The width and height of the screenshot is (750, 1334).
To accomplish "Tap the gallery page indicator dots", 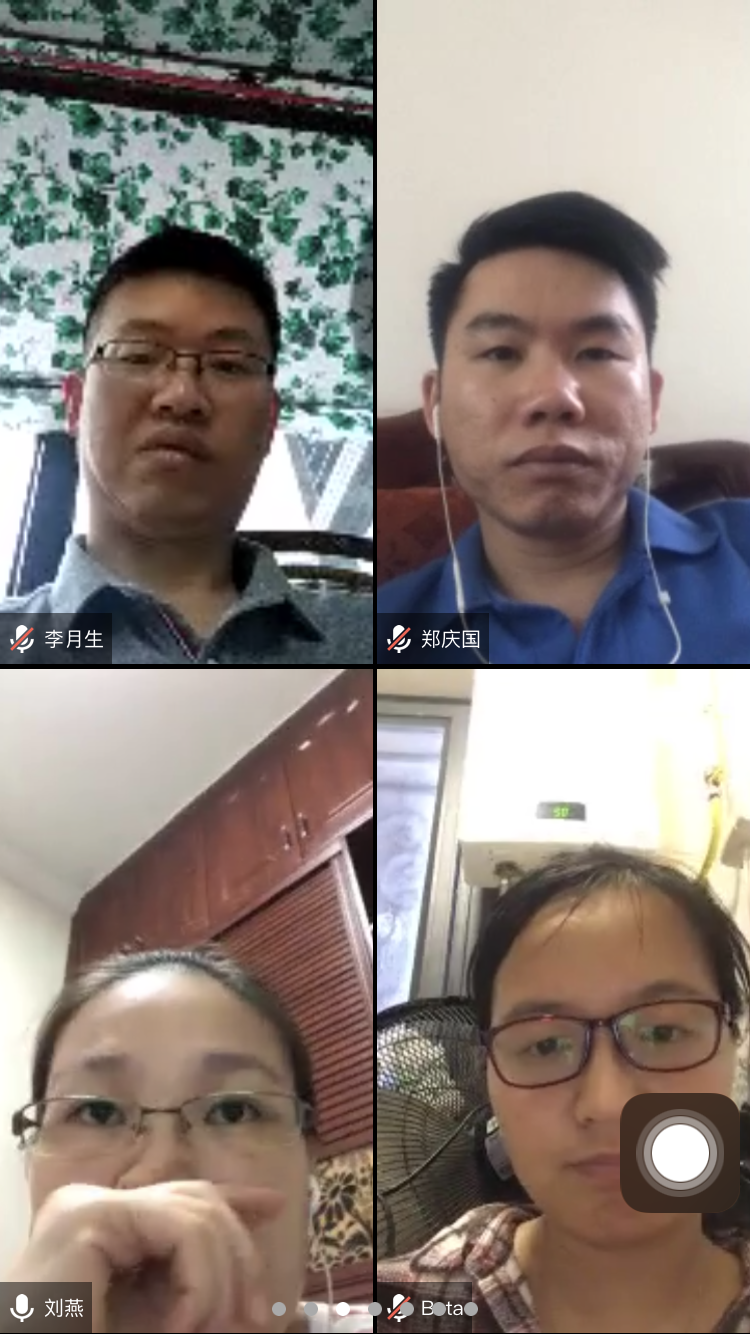I will click(374, 1308).
